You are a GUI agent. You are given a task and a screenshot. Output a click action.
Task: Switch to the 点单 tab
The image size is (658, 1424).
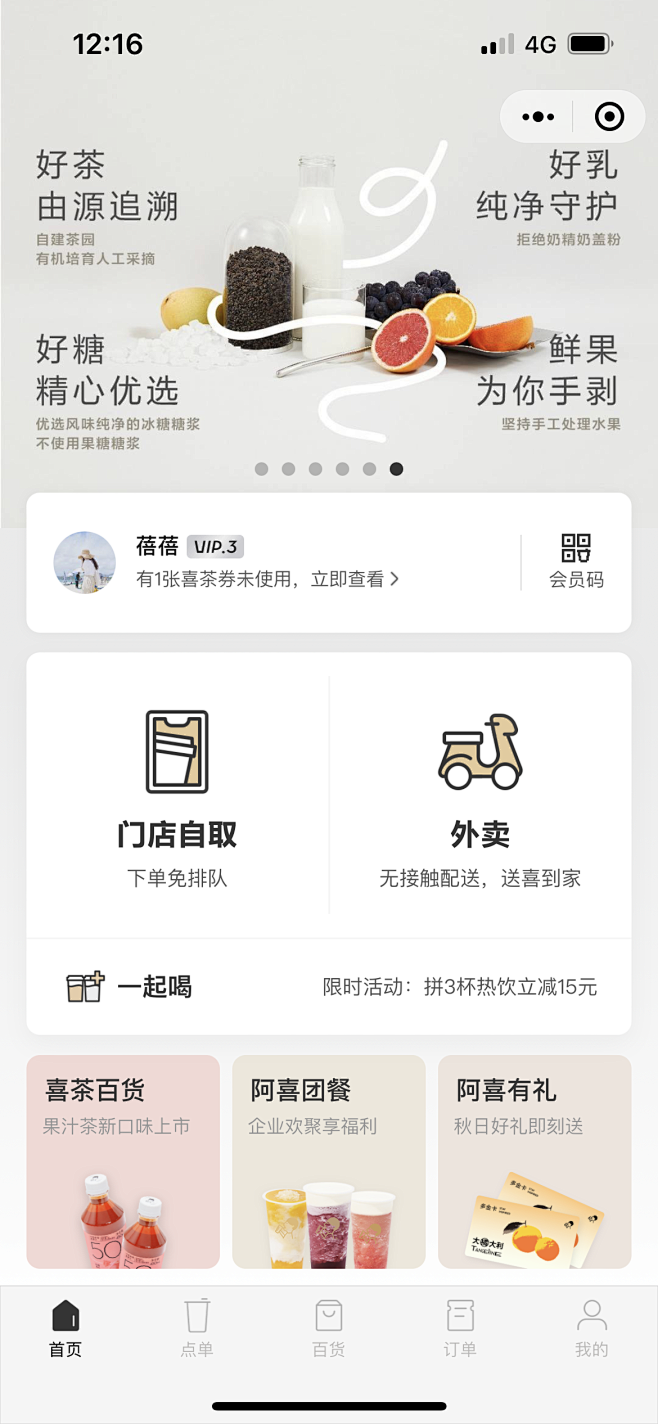[197, 1328]
